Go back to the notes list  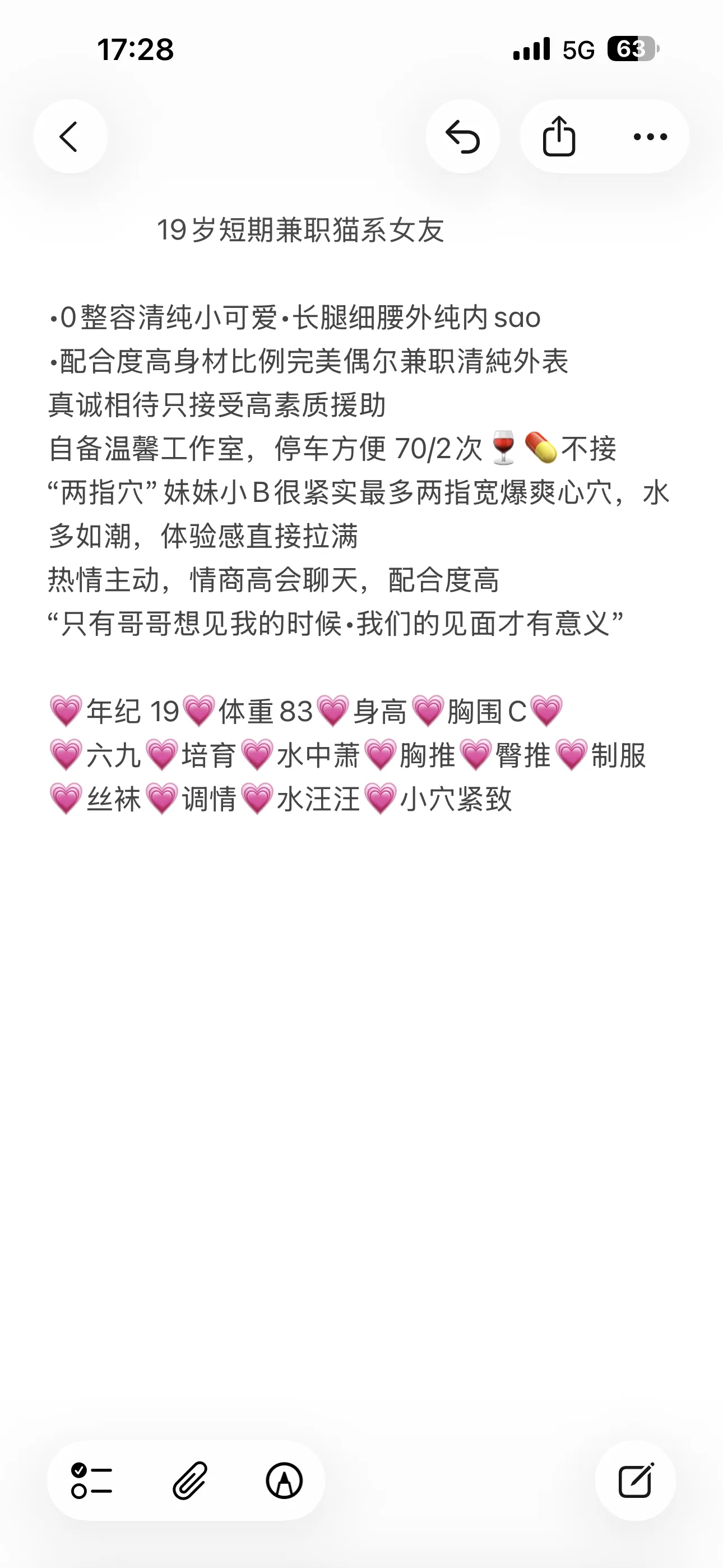(x=70, y=136)
